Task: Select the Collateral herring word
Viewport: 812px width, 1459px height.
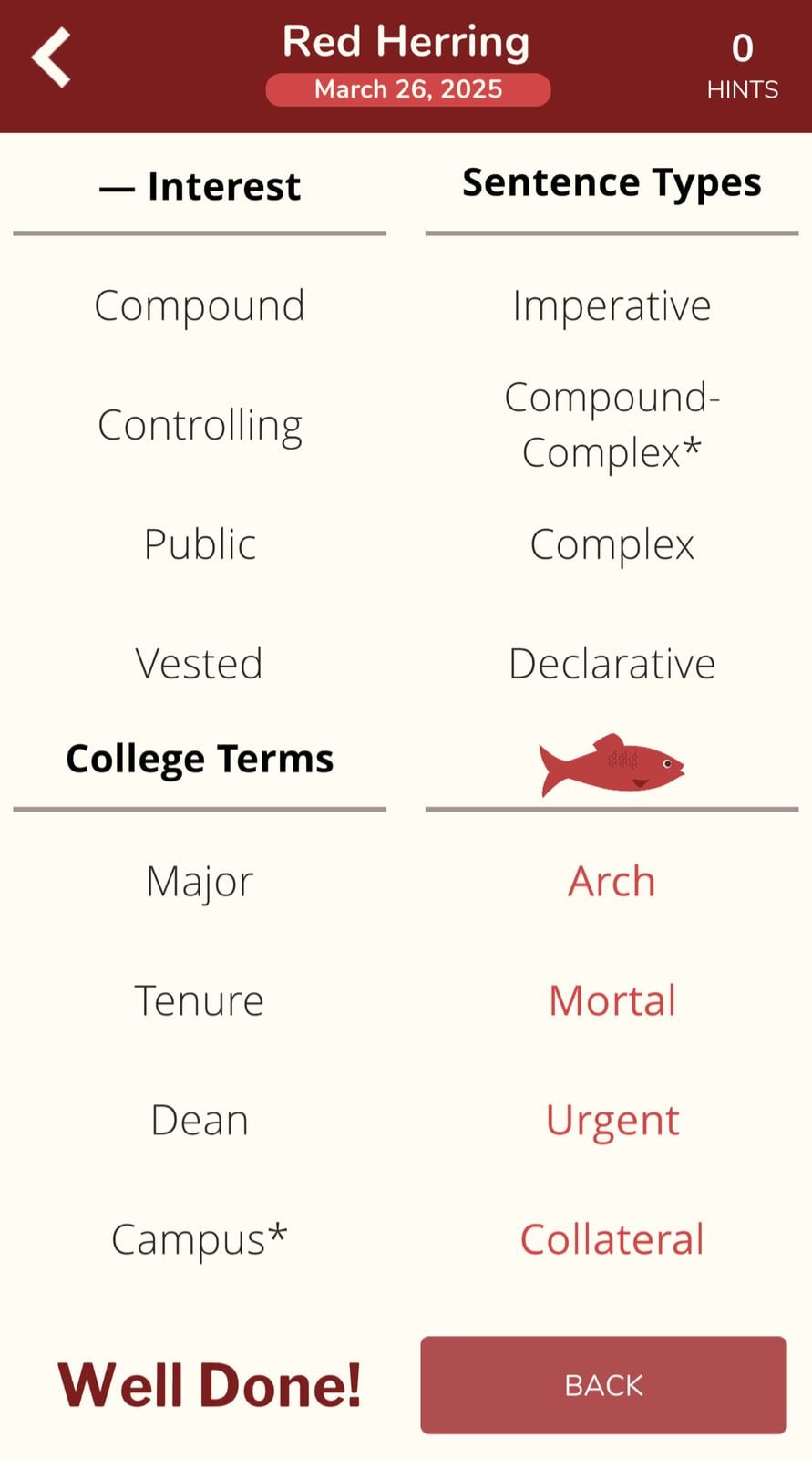Action: click(x=612, y=1238)
